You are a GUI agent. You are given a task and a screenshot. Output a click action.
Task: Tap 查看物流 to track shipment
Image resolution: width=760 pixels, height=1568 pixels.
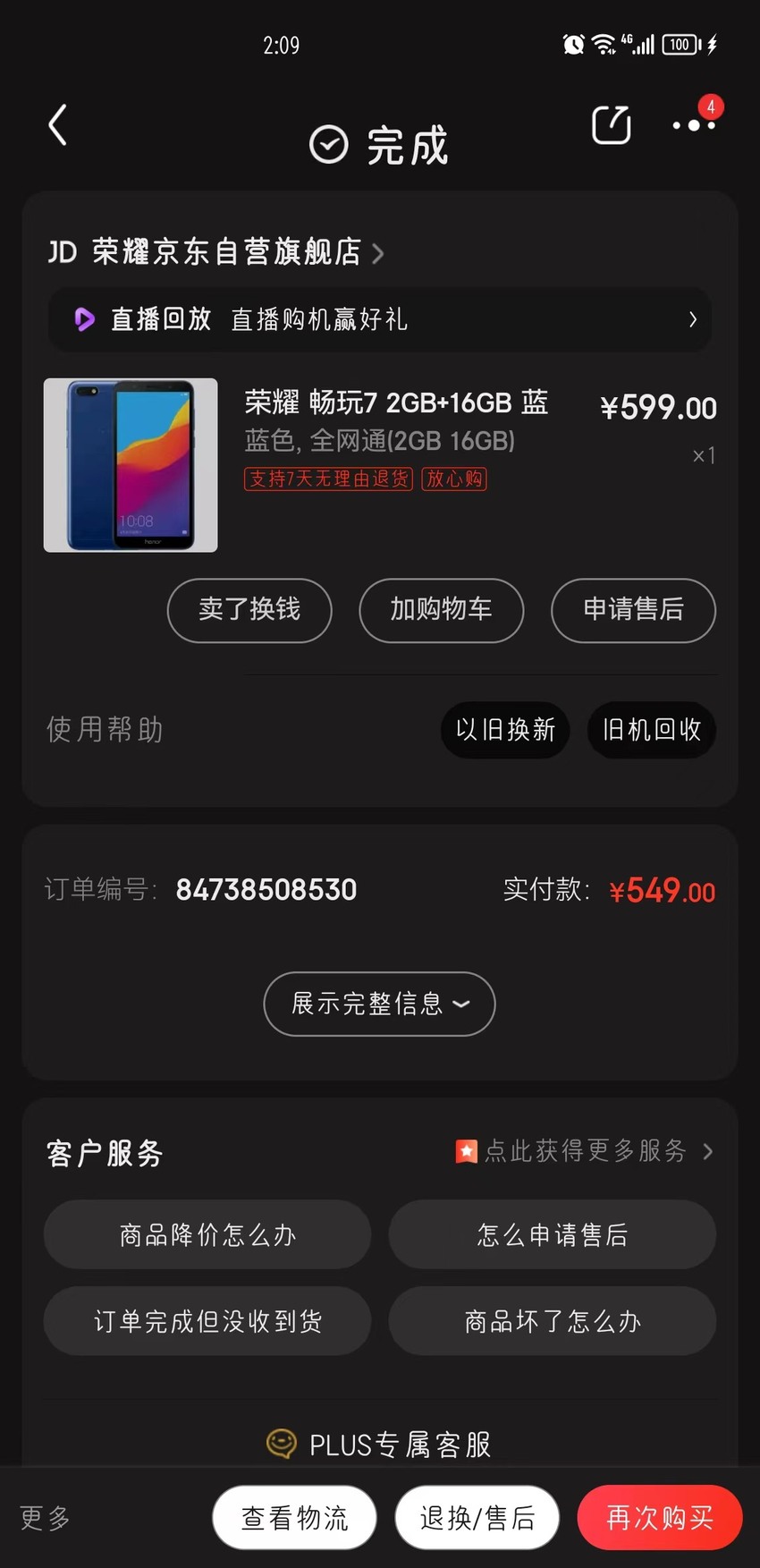pos(294,1517)
